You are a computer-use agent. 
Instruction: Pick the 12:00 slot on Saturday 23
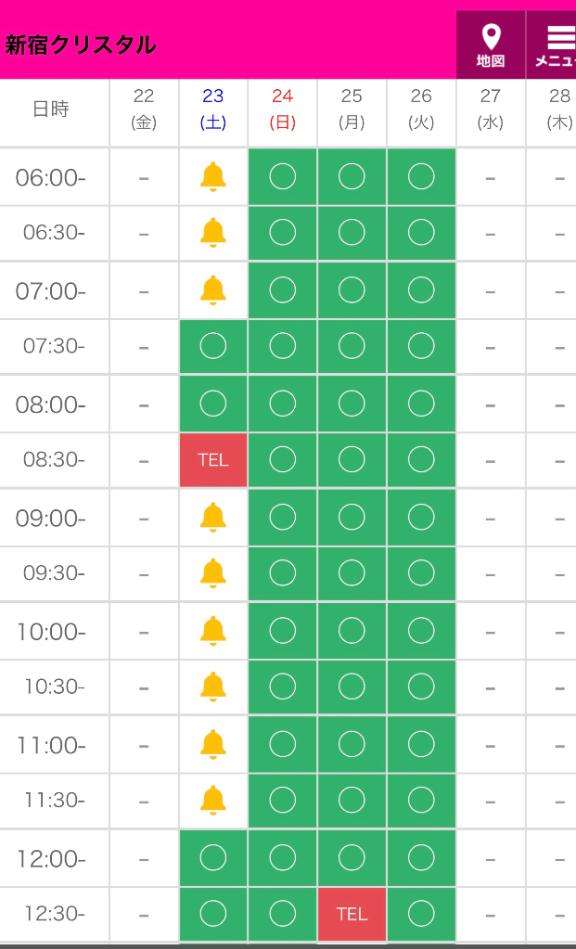click(213, 858)
